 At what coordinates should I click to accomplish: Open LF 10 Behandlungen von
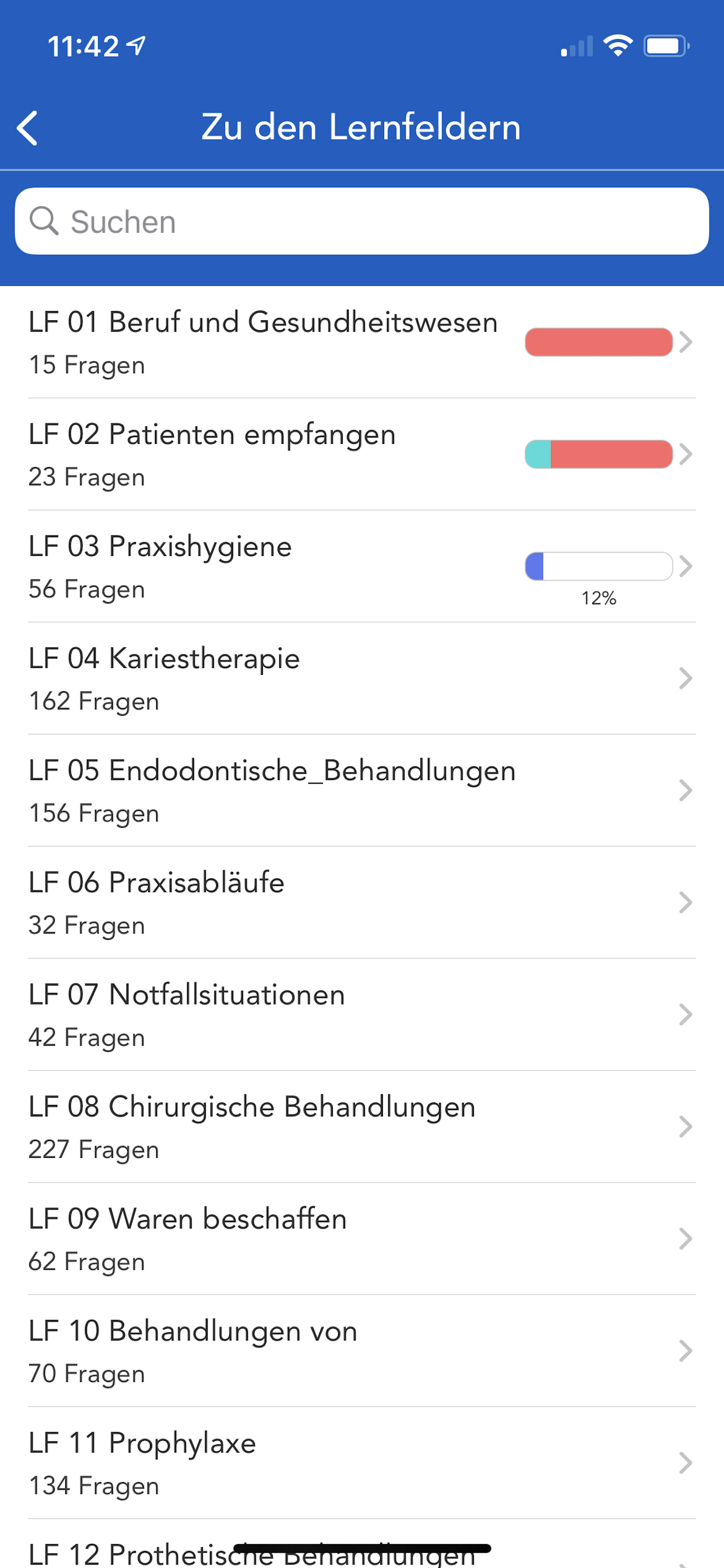362,1350
